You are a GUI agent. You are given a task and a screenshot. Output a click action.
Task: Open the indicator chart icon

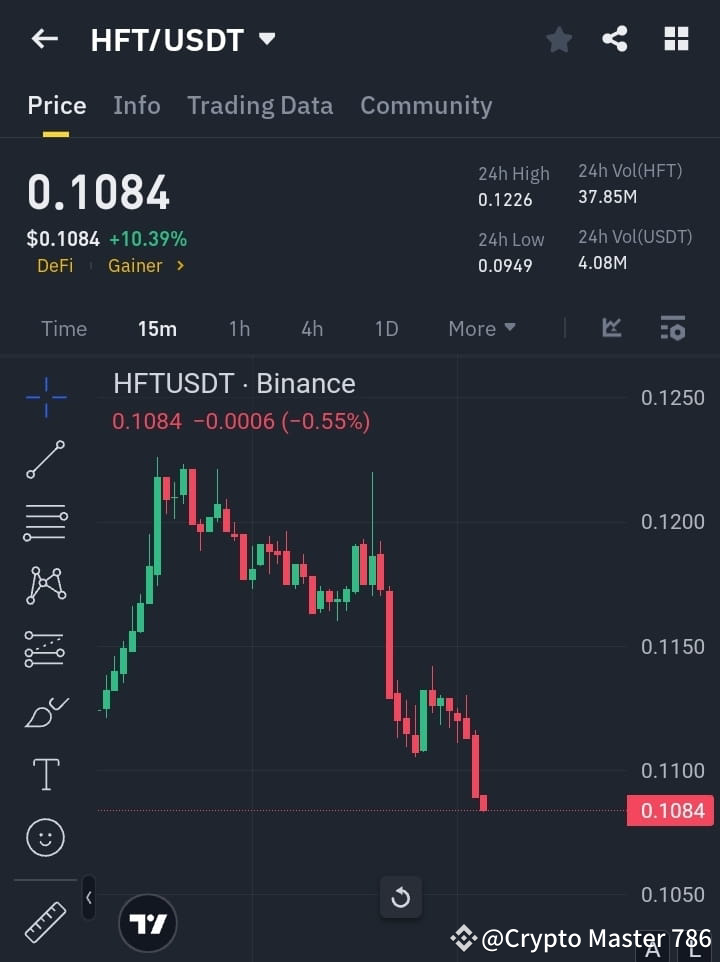tap(611, 328)
